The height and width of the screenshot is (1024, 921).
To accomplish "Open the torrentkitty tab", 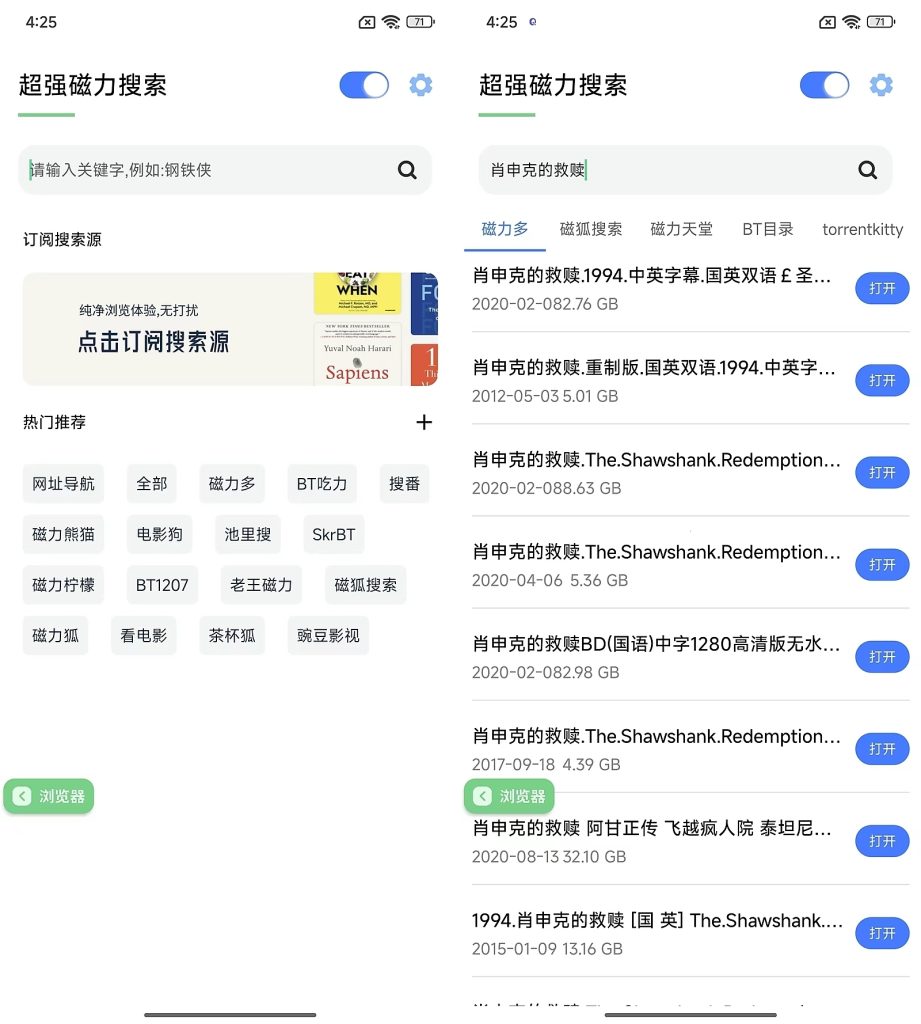I will (862, 229).
